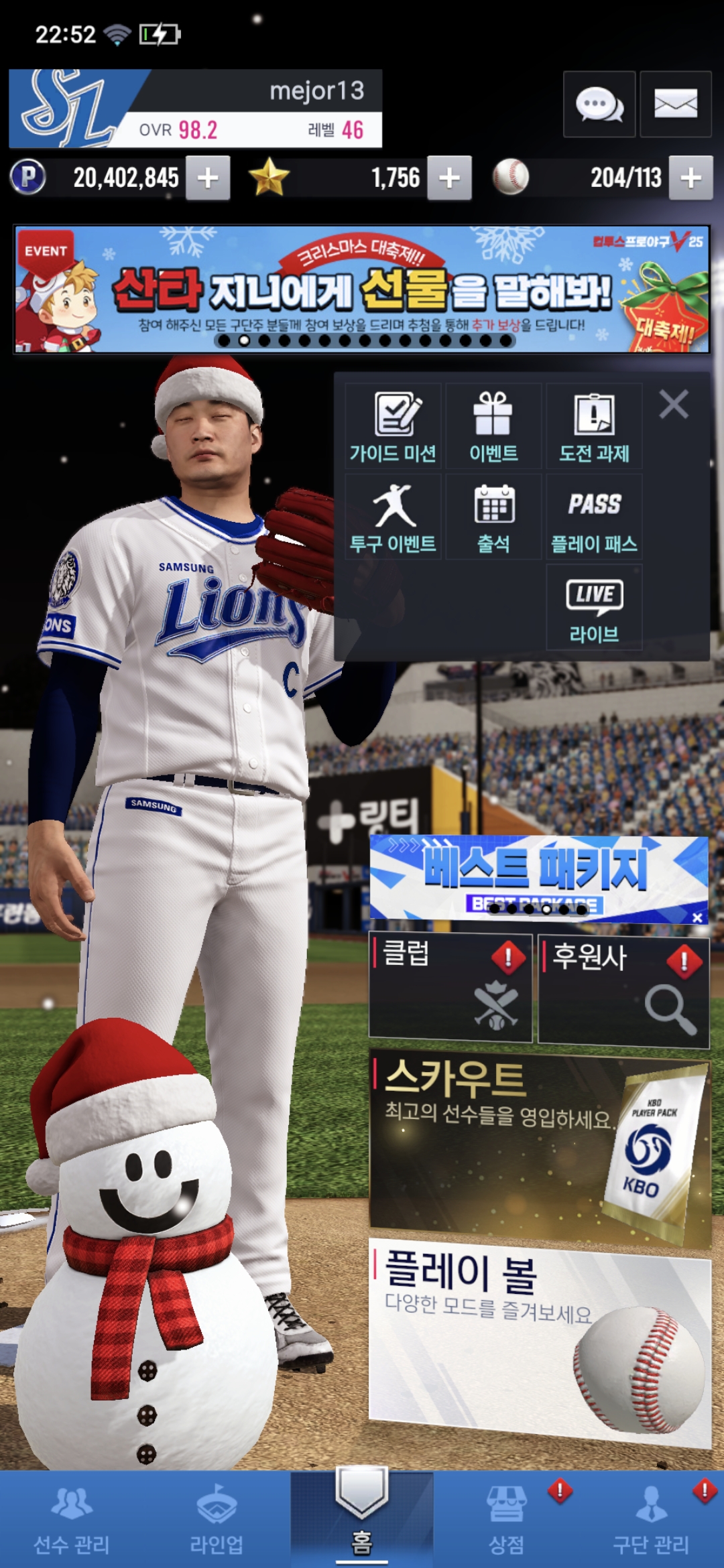Viewport: 724px width, 1568px height.
Task: Open the mailbox envelope icon
Action: (675, 105)
